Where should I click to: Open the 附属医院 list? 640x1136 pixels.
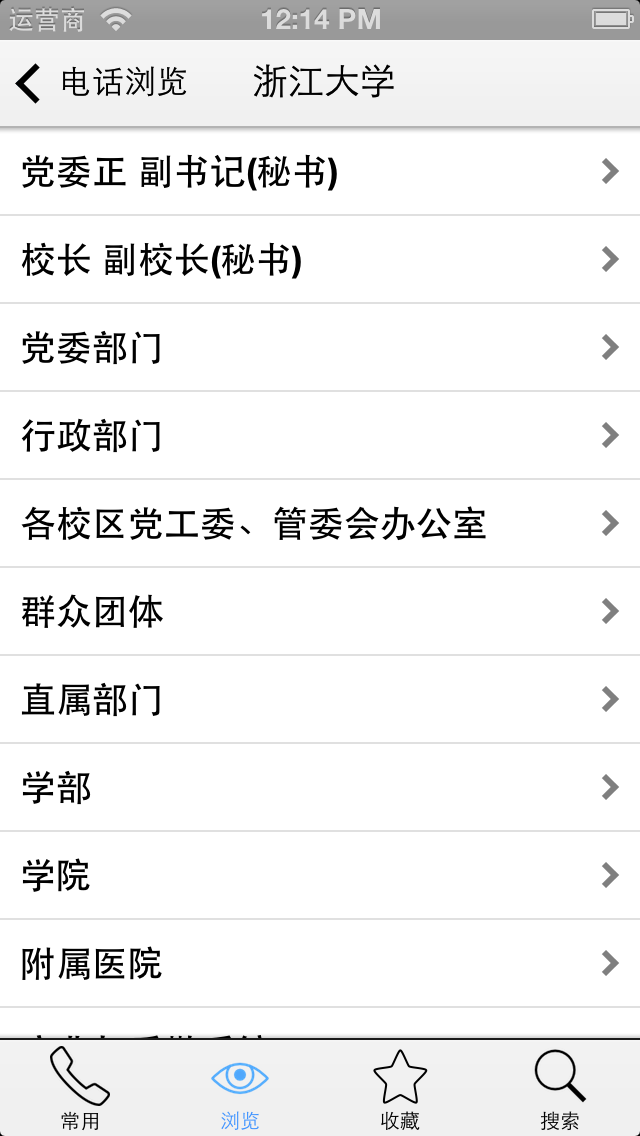[320, 964]
